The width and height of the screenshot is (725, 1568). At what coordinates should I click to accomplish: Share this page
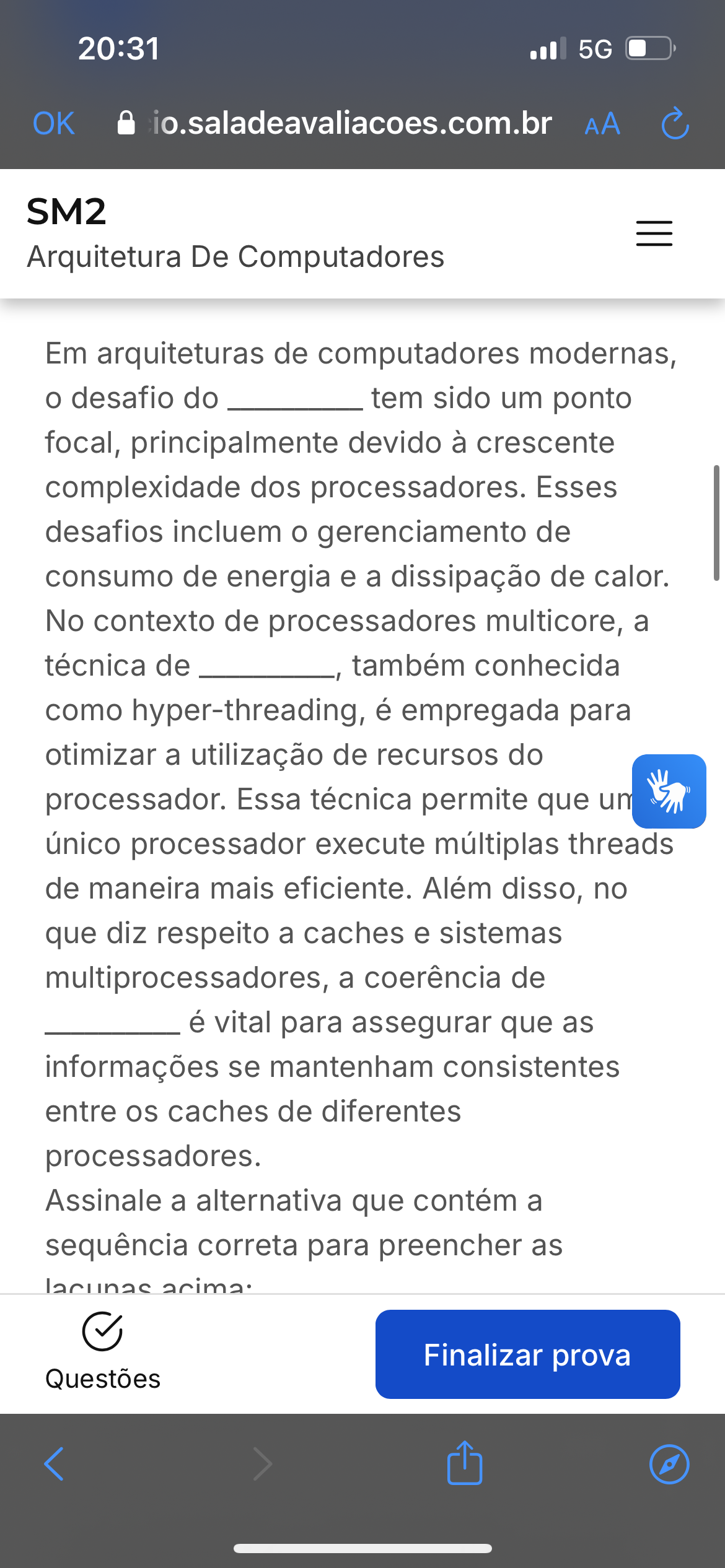464,1463
